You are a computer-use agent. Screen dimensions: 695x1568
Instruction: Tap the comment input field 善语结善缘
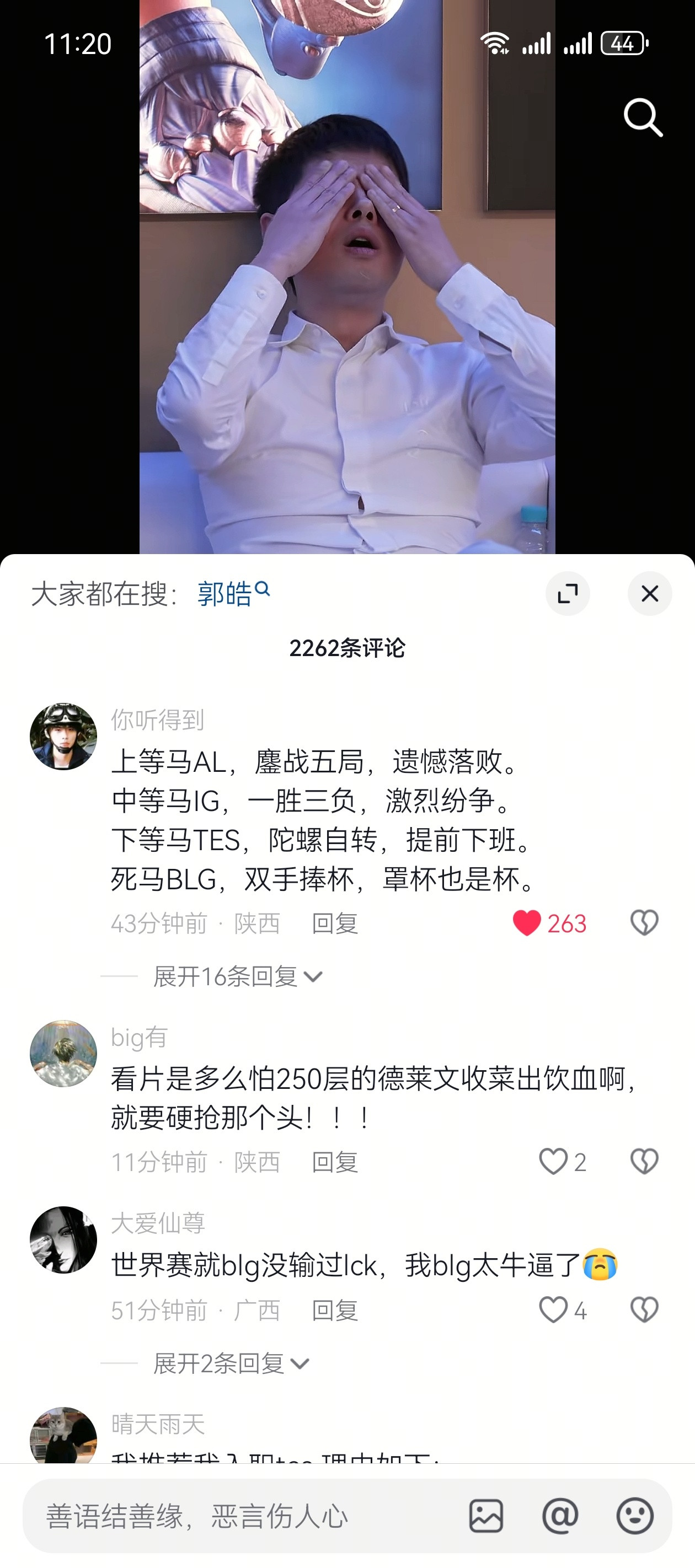[244, 1515]
